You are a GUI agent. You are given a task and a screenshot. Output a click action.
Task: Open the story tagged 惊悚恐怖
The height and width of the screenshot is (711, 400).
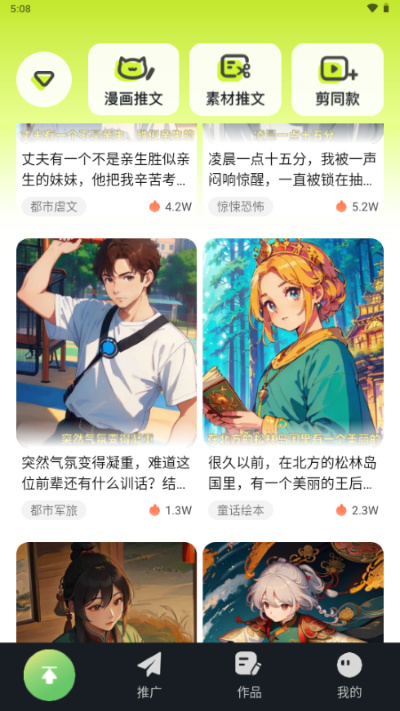tap(293, 171)
